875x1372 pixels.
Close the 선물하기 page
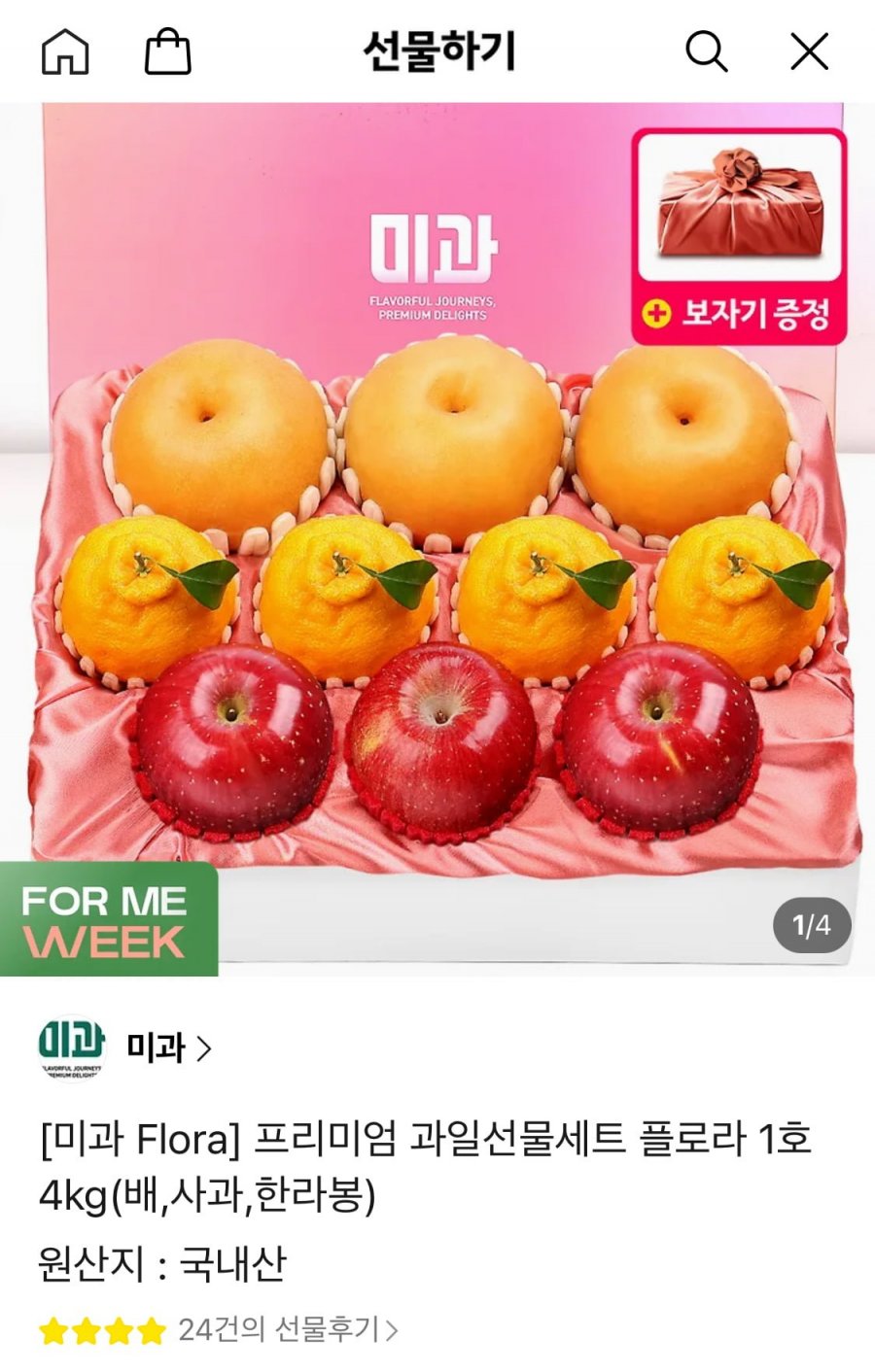click(x=809, y=51)
